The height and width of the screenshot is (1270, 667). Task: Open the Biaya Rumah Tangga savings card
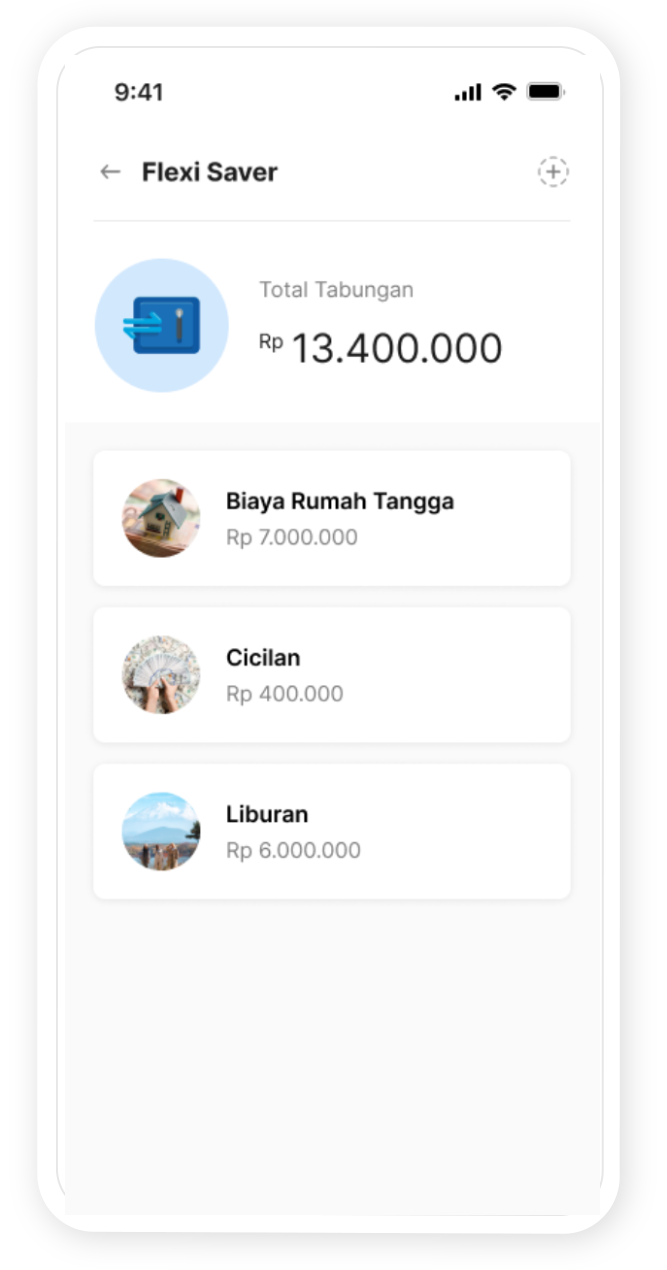pos(332,518)
